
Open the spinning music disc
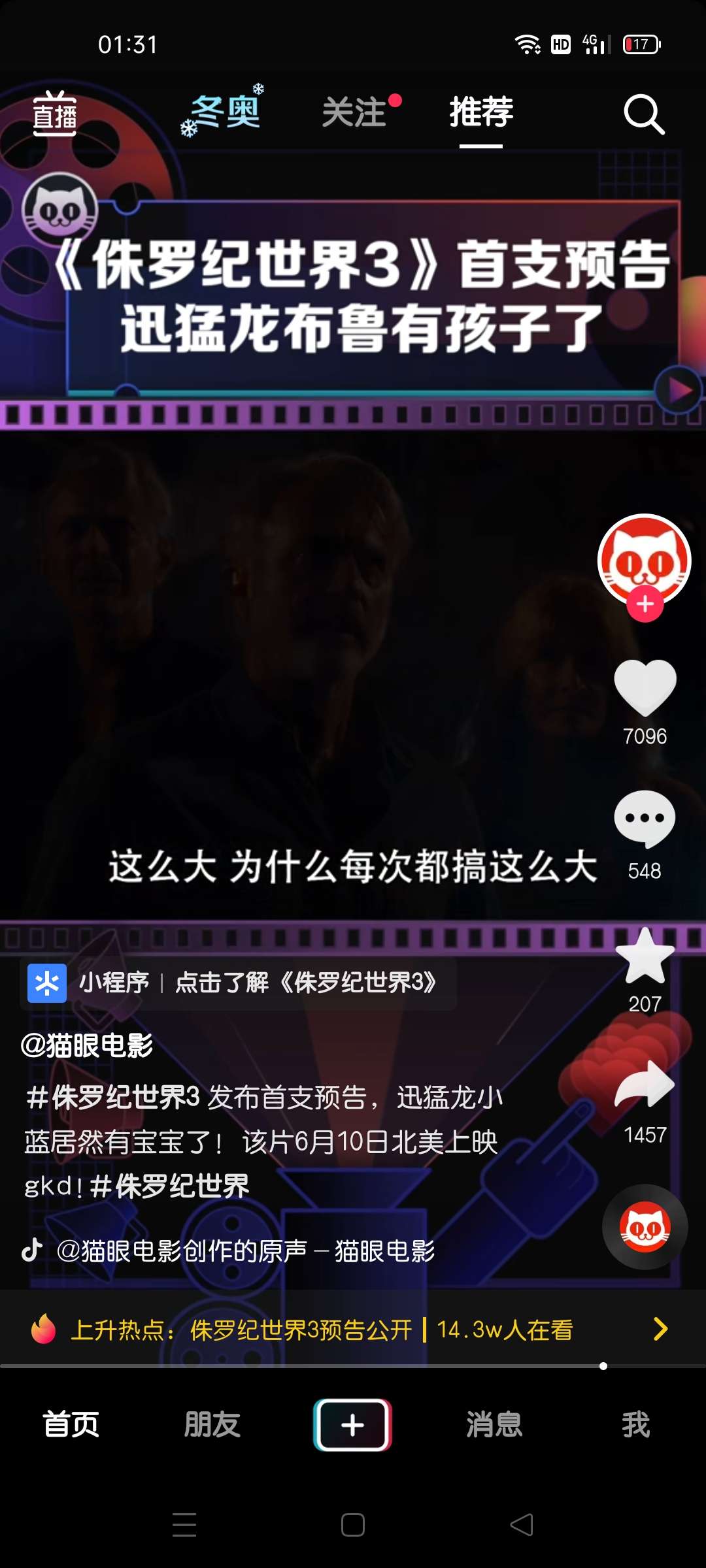(x=645, y=1227)
